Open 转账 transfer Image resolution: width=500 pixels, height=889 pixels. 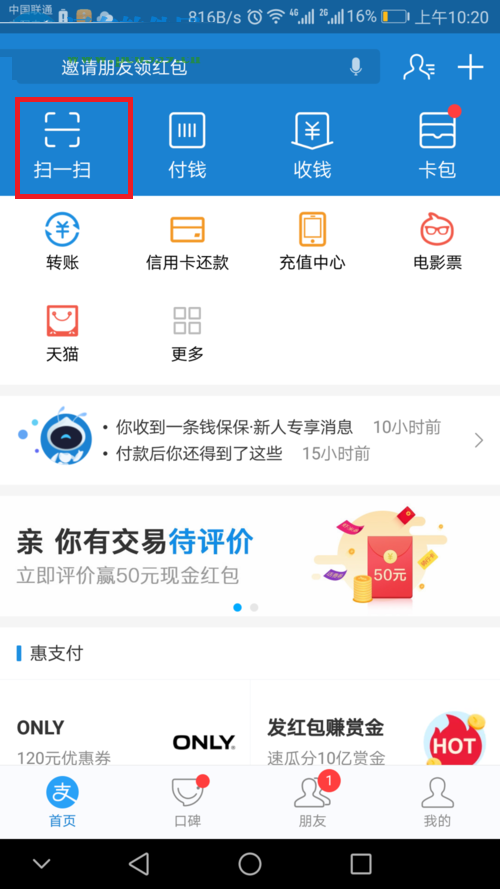[x=62, y=242]
